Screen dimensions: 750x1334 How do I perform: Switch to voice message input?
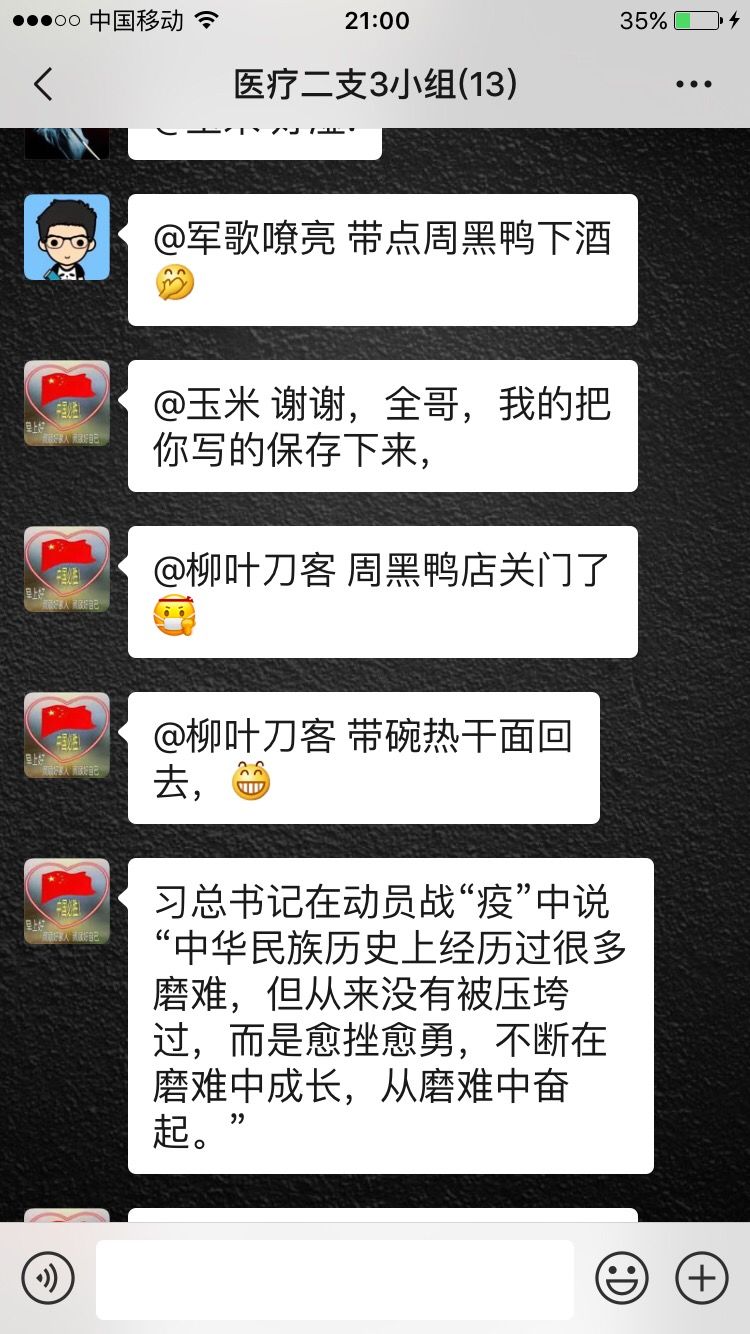click(48, 1277)
